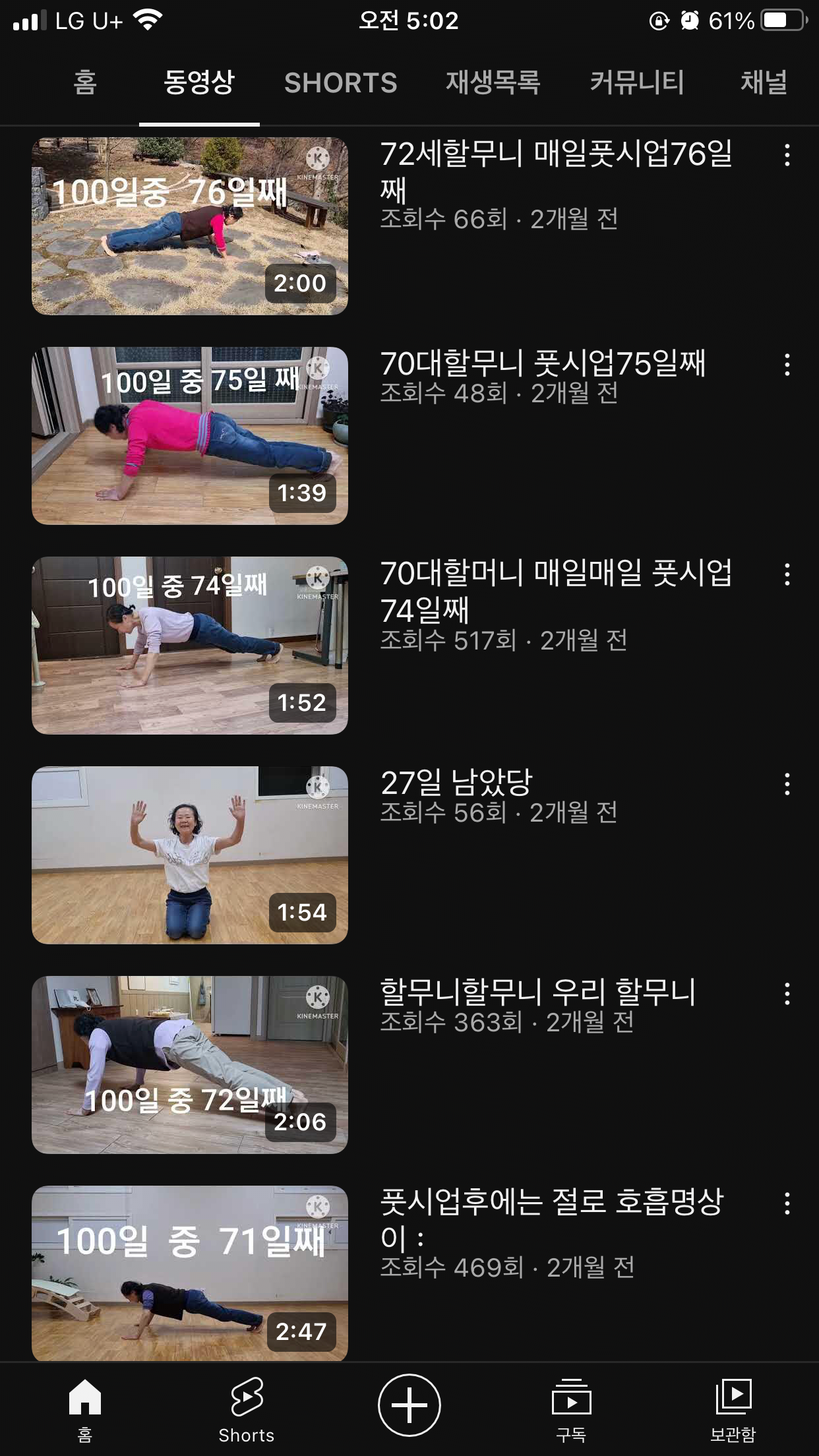Screen dimensions: 819x1456
Task: Open options for 70대할무니 풋시업75일째
Action: pos(787,365)
